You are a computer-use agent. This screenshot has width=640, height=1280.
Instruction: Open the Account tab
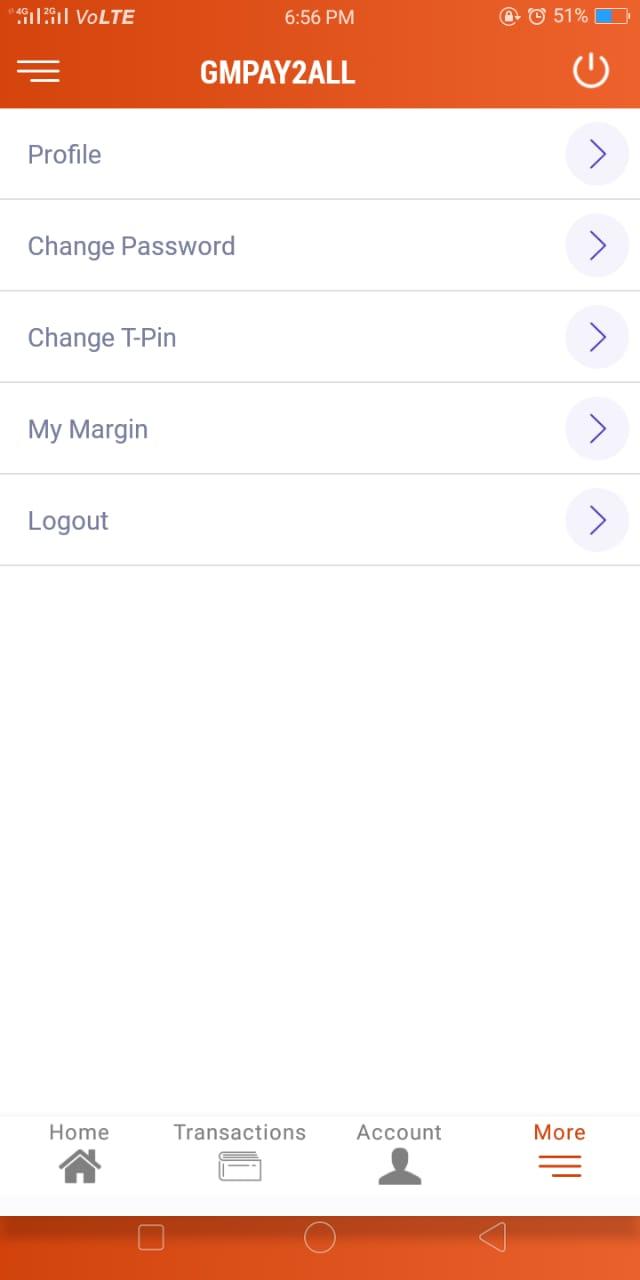399,1153
